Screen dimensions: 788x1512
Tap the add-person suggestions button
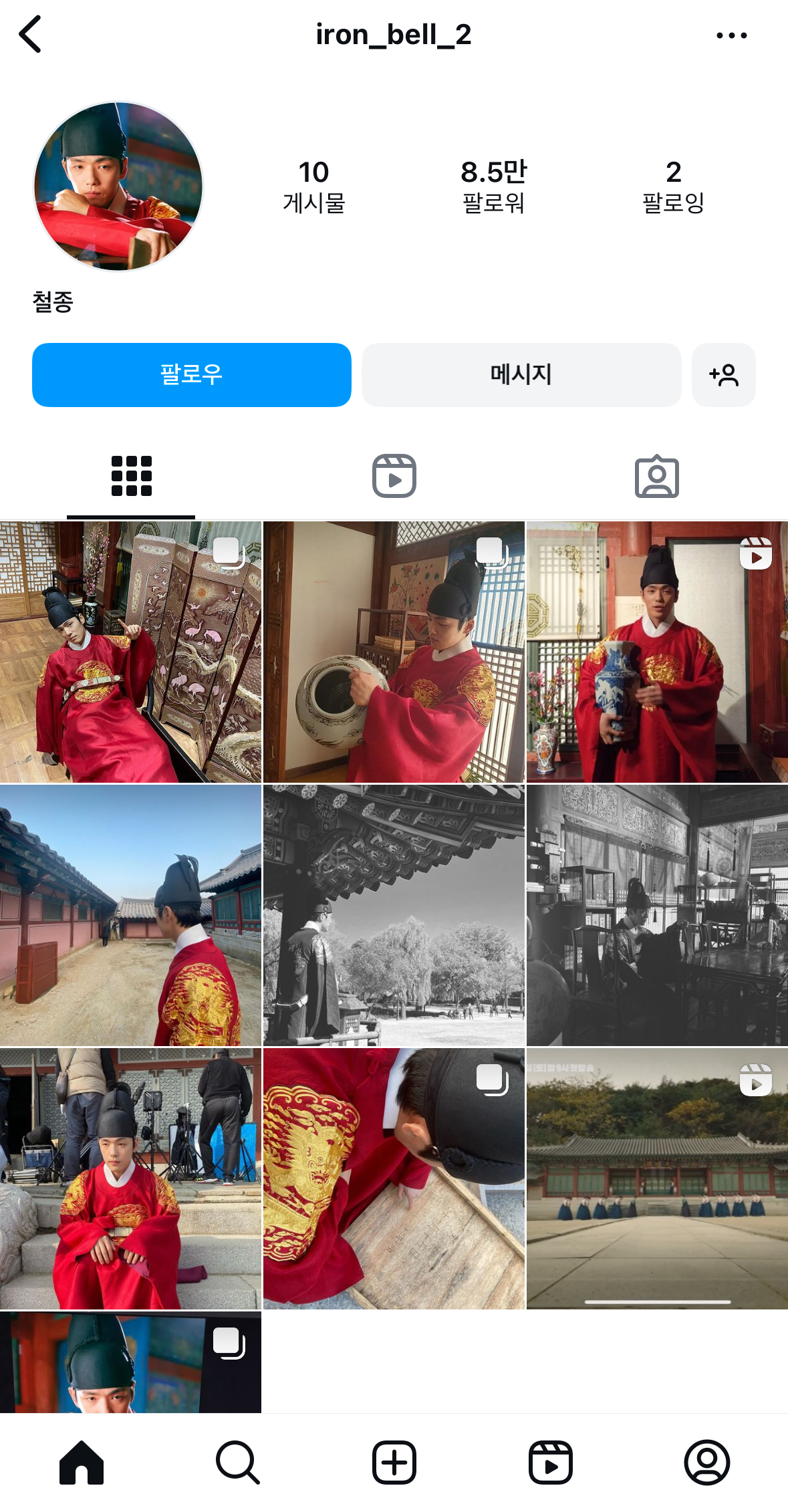724,374
